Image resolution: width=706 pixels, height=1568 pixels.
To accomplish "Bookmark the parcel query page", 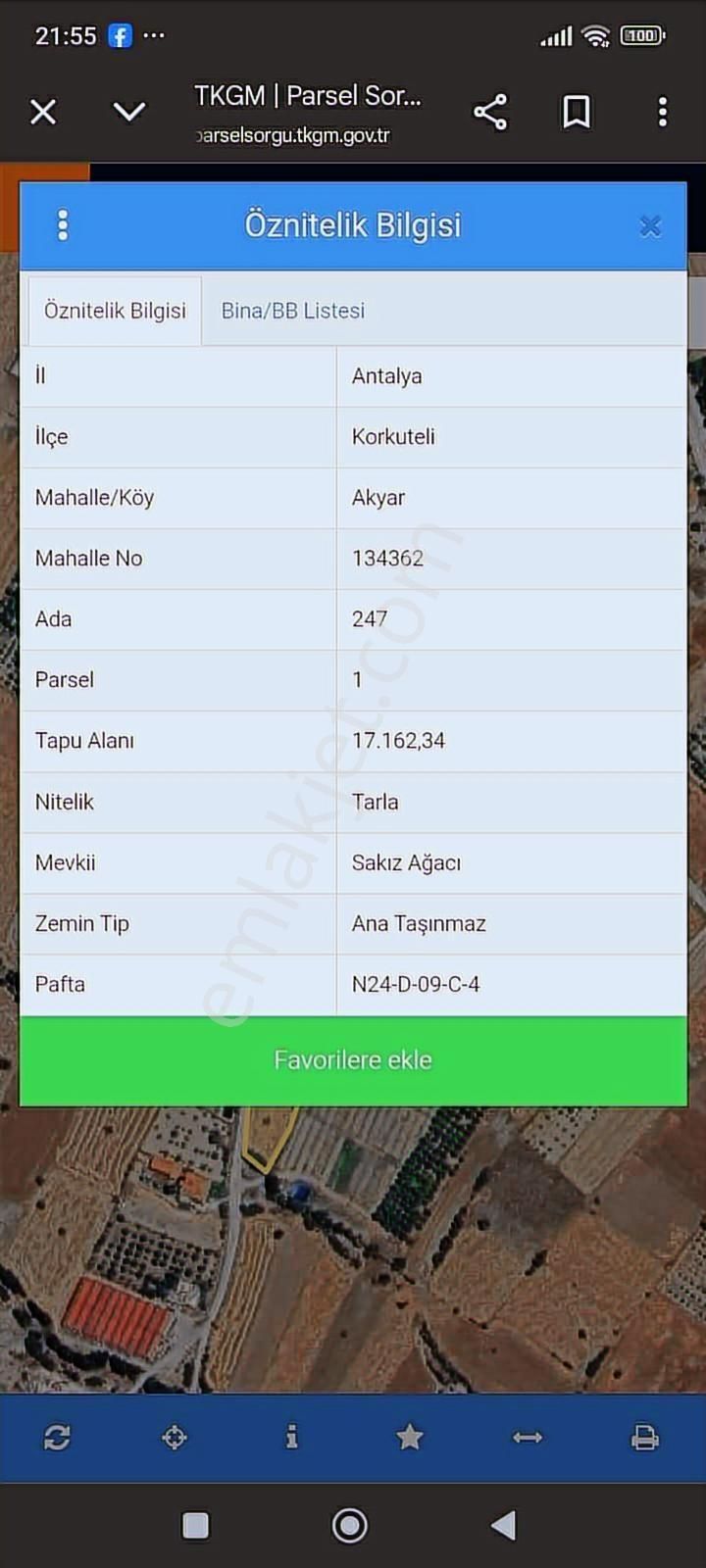I will pyautogui.click(x=577, y=112).
